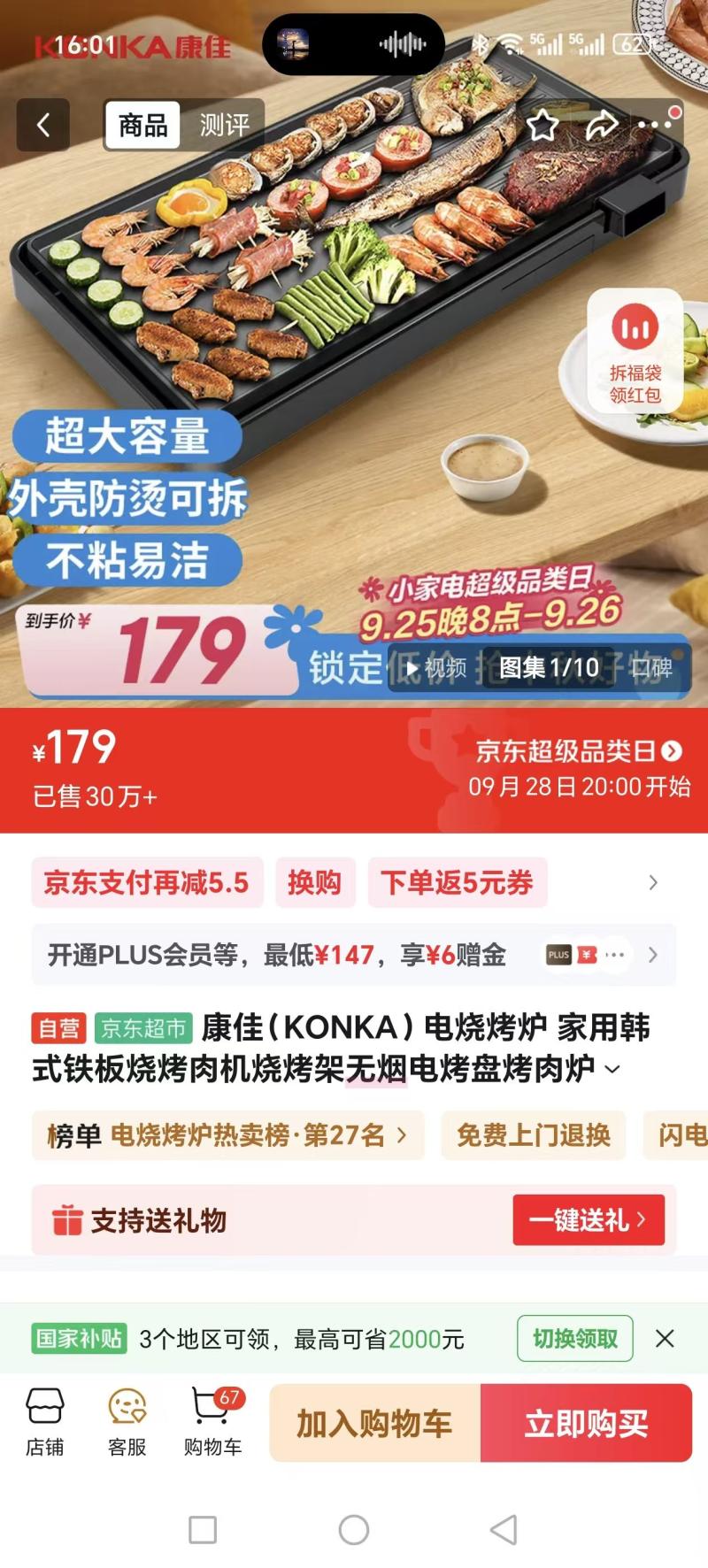Image resolution: width=708 pixels, height=1568 pixels.
Task: Add to cart with 加入购物车
Action: [x=374, y=1424]
